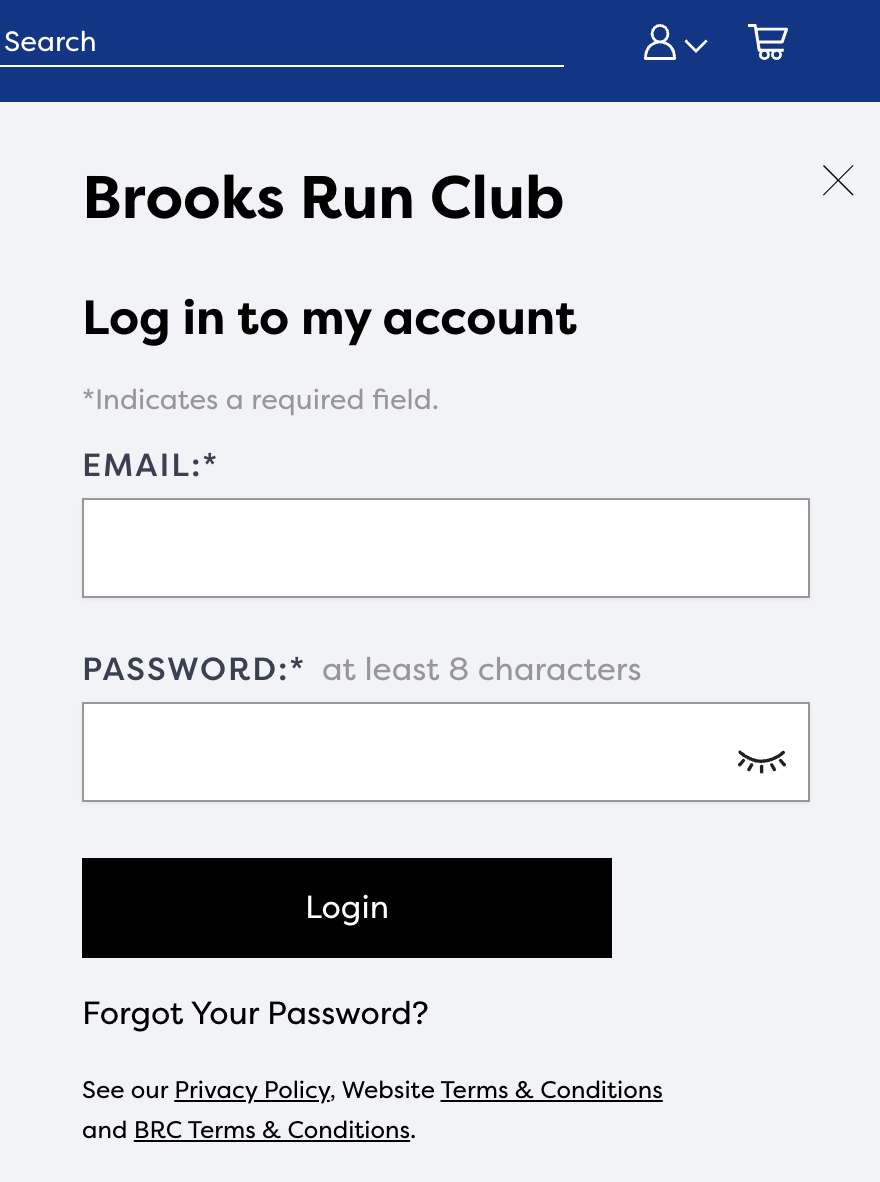
Task: Focus the Password input field
Action: 400,752
